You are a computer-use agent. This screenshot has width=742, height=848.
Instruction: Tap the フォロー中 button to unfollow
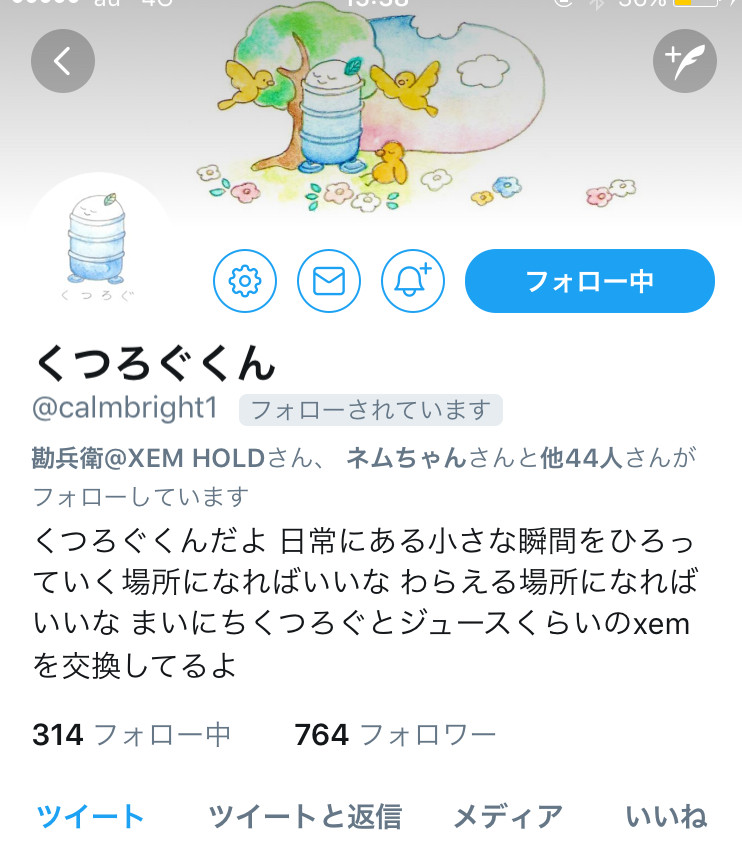click(x=589, y=281)
